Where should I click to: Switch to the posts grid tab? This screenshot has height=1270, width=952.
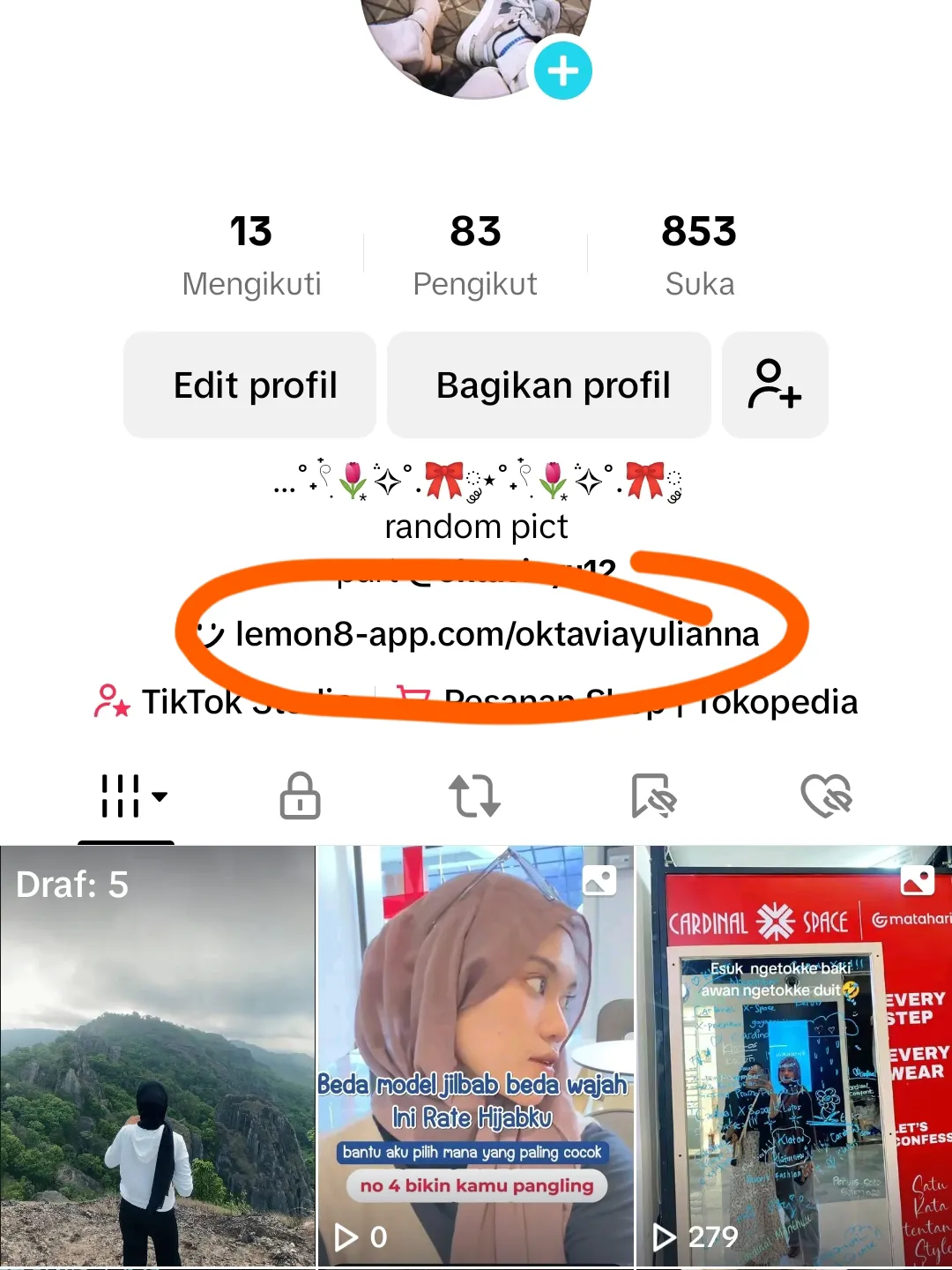click(x=126, y=796)
